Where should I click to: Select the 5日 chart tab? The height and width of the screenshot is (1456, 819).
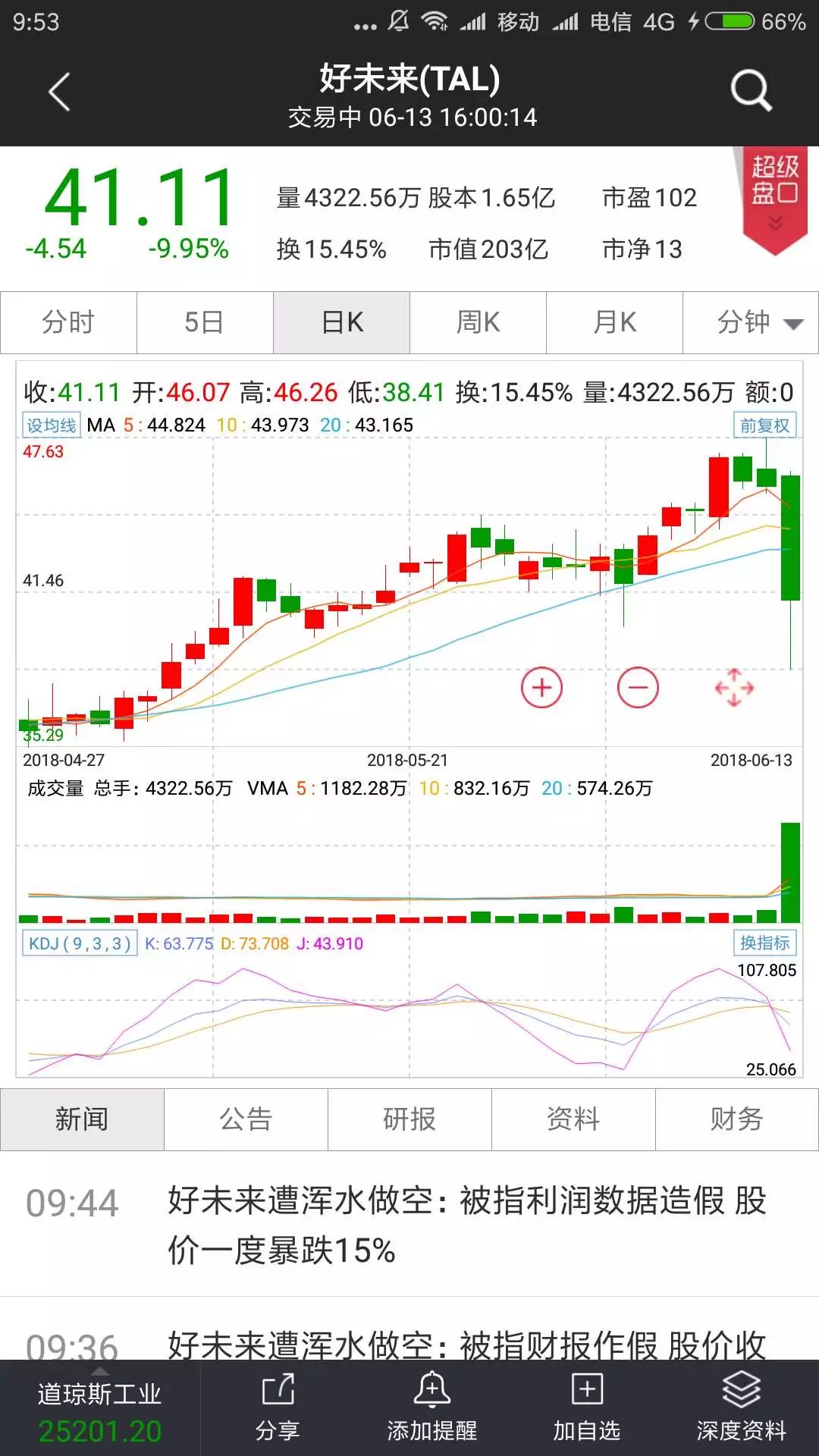click(x=205, y=322)
